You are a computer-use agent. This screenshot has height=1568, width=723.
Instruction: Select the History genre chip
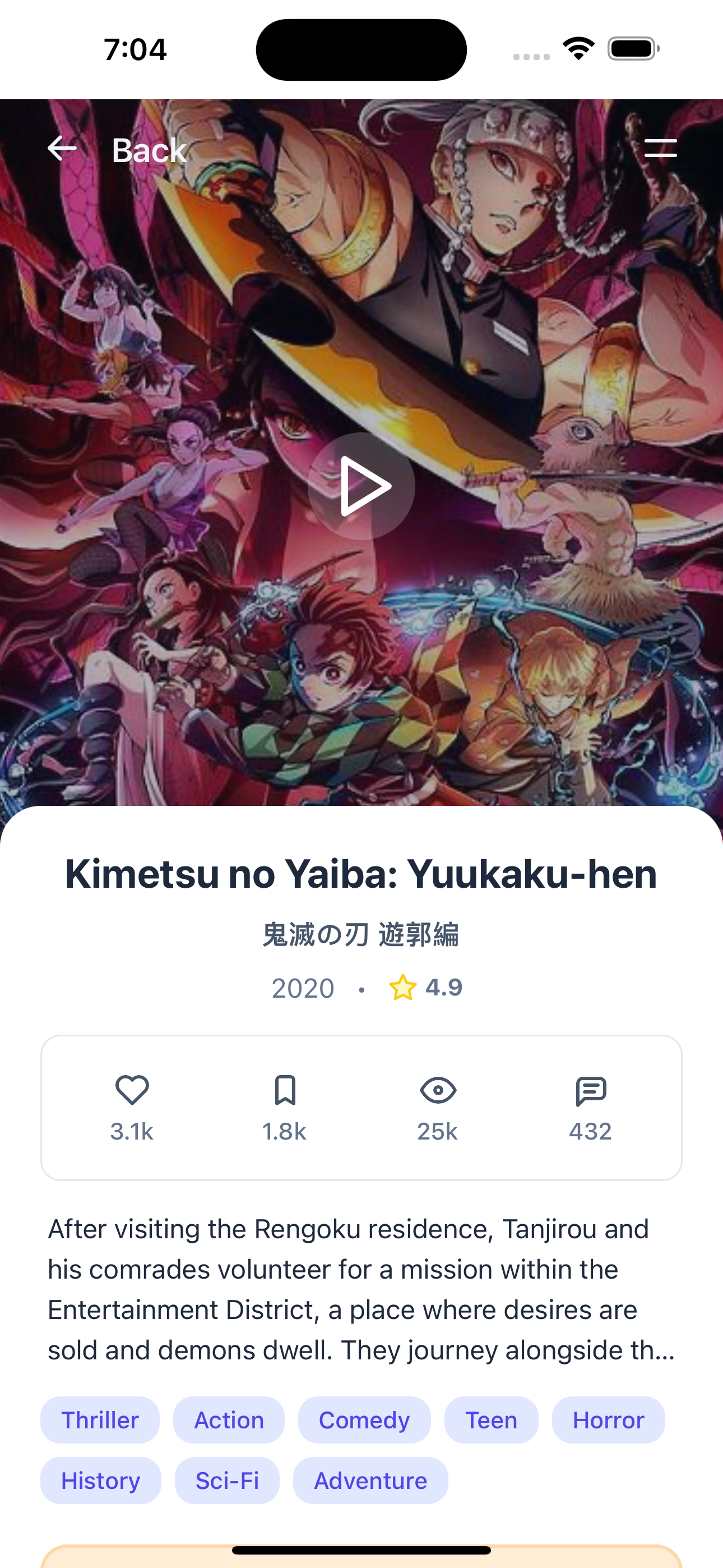coord(100,1481)
